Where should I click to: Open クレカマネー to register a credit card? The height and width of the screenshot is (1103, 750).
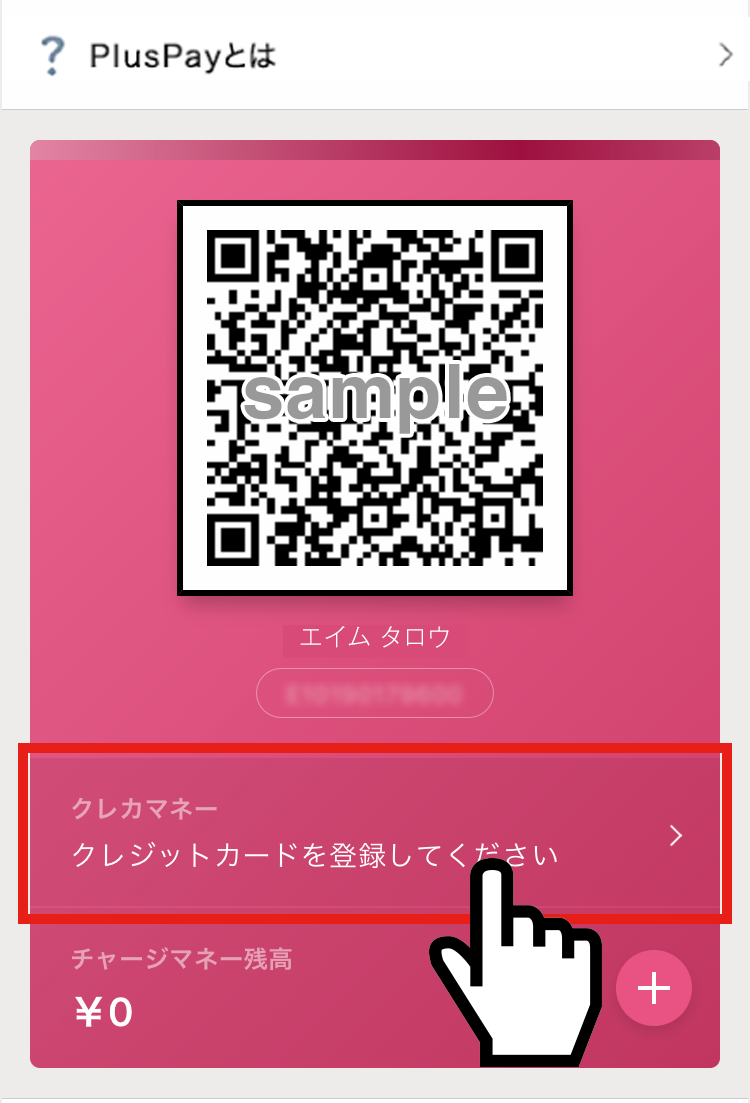click(x=374, y=834)
